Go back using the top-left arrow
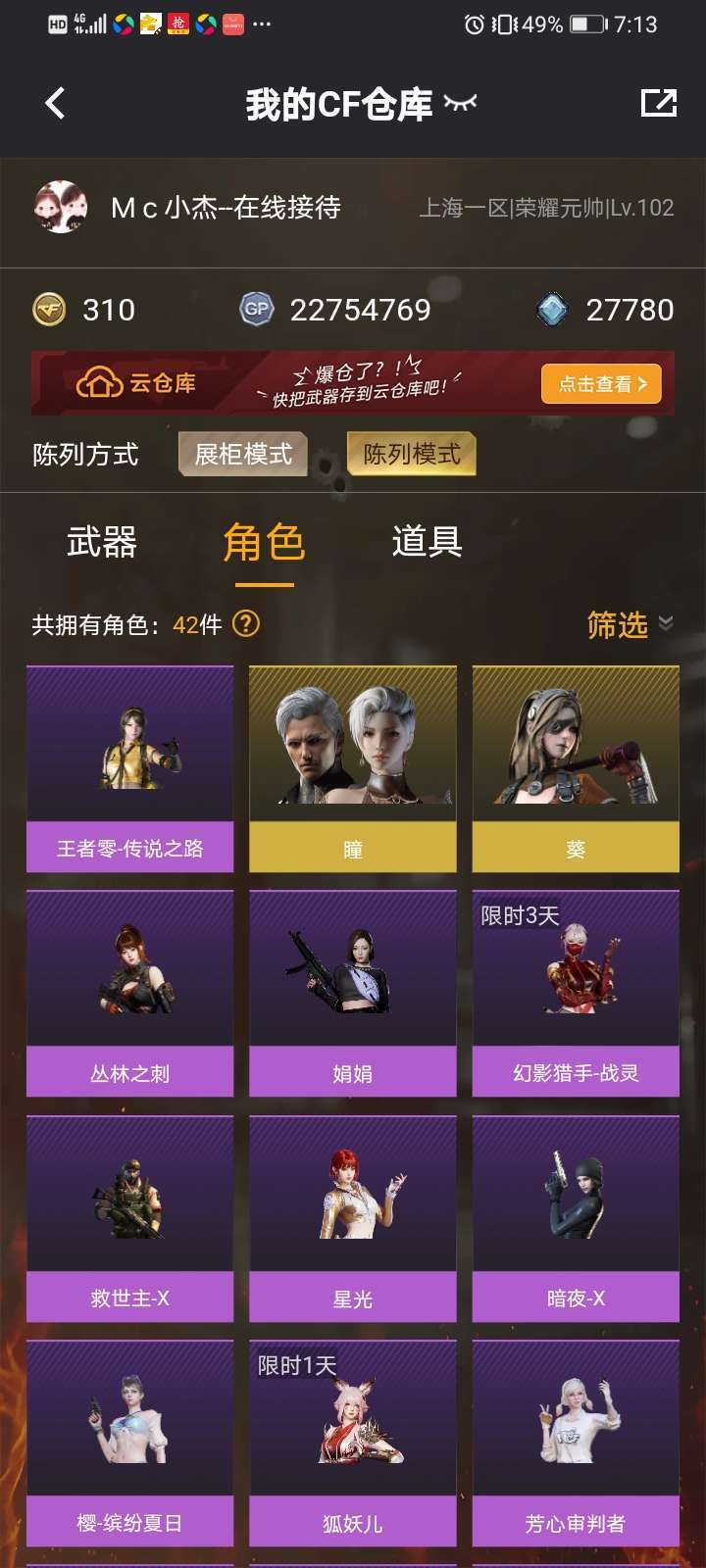 pos(56,103)
